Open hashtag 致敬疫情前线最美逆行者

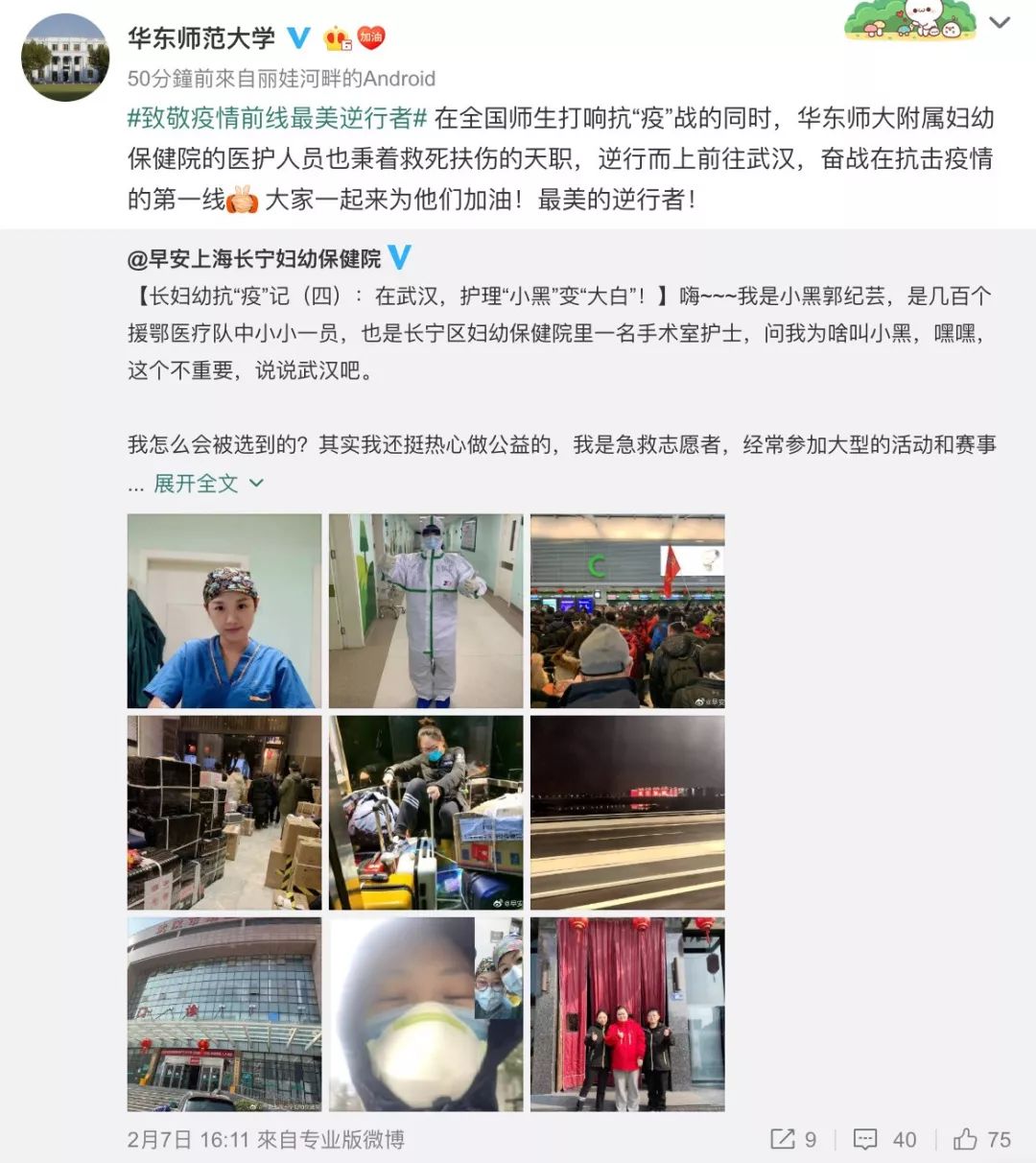coord(277,118)
